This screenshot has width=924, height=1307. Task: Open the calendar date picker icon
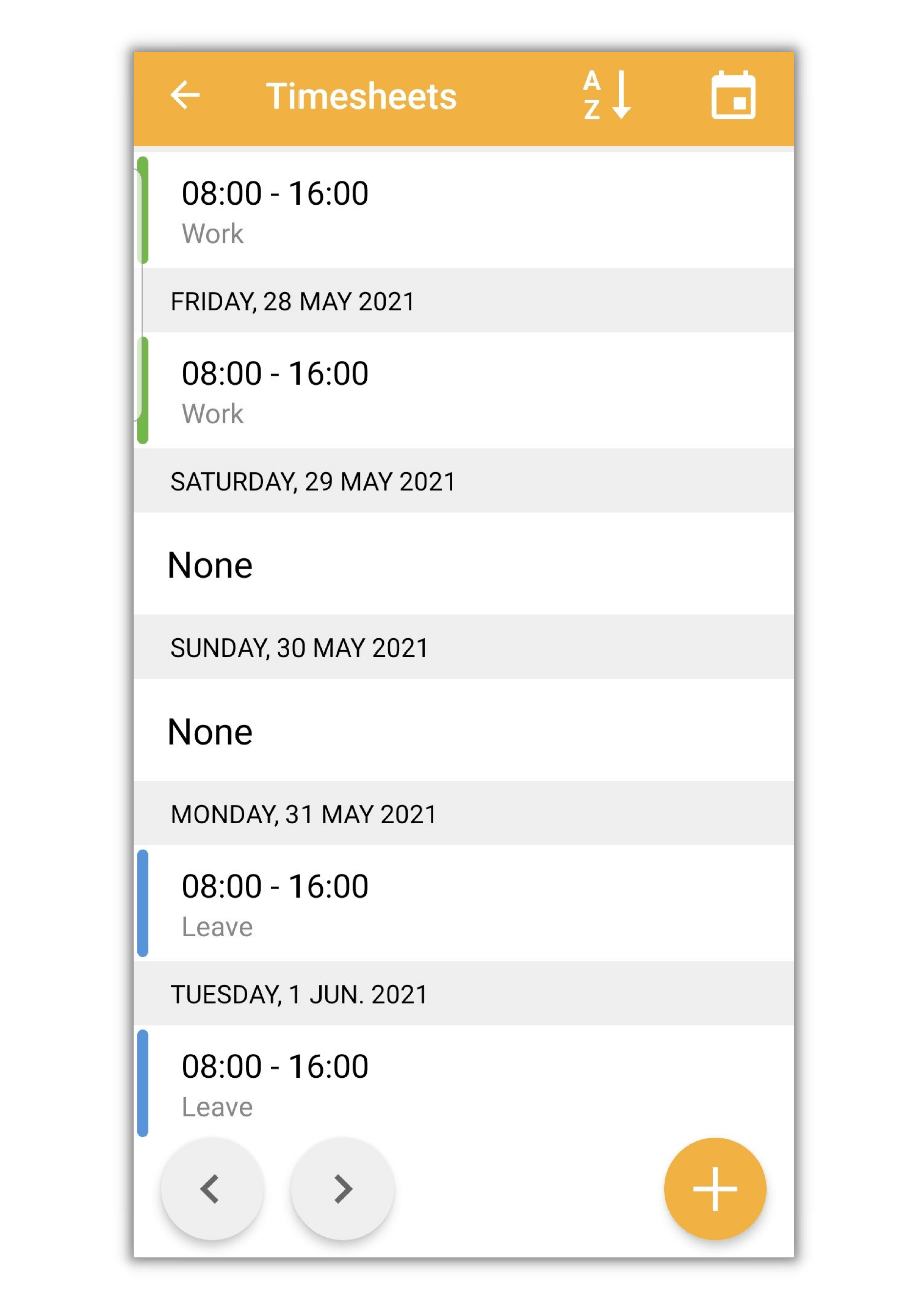pos(733,95)
